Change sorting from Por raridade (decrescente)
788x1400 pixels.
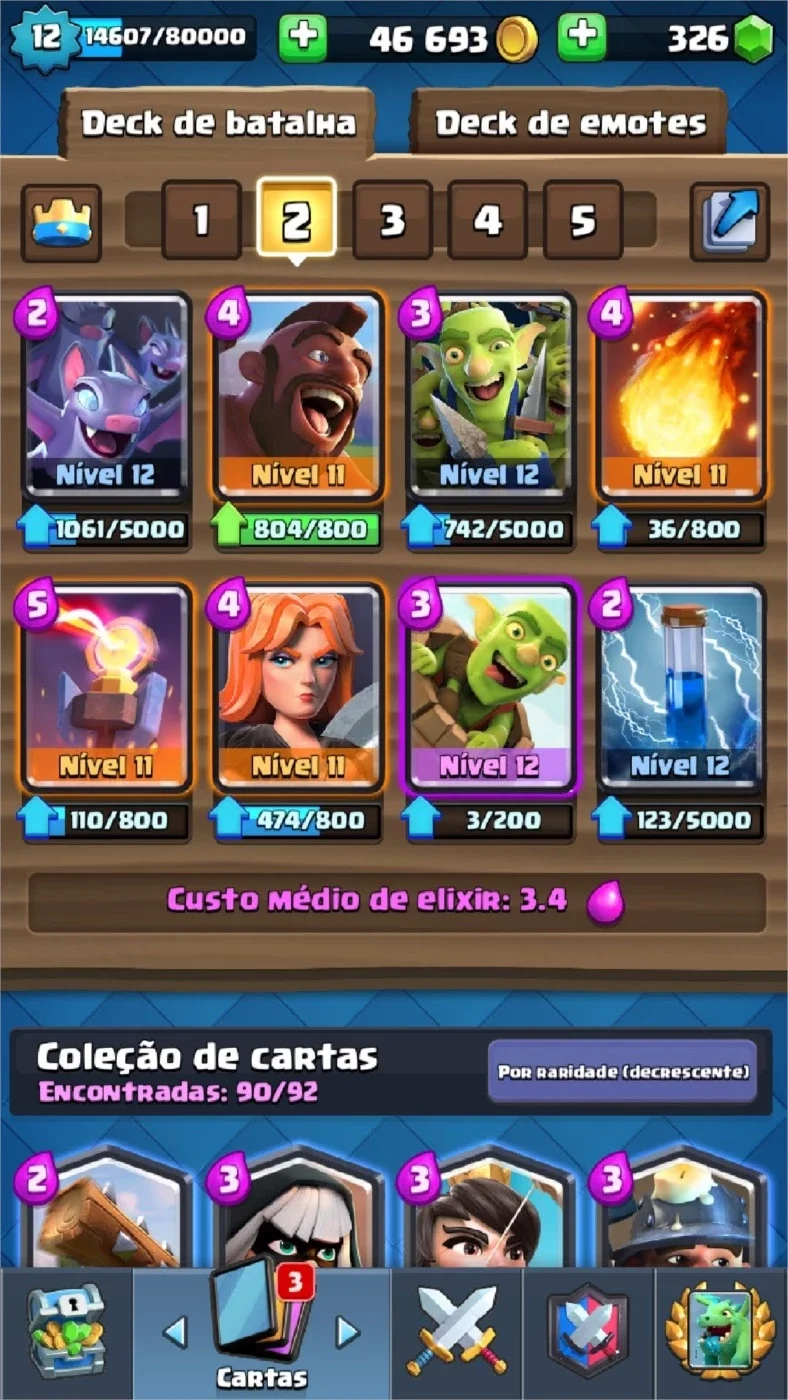(622, 1071)
